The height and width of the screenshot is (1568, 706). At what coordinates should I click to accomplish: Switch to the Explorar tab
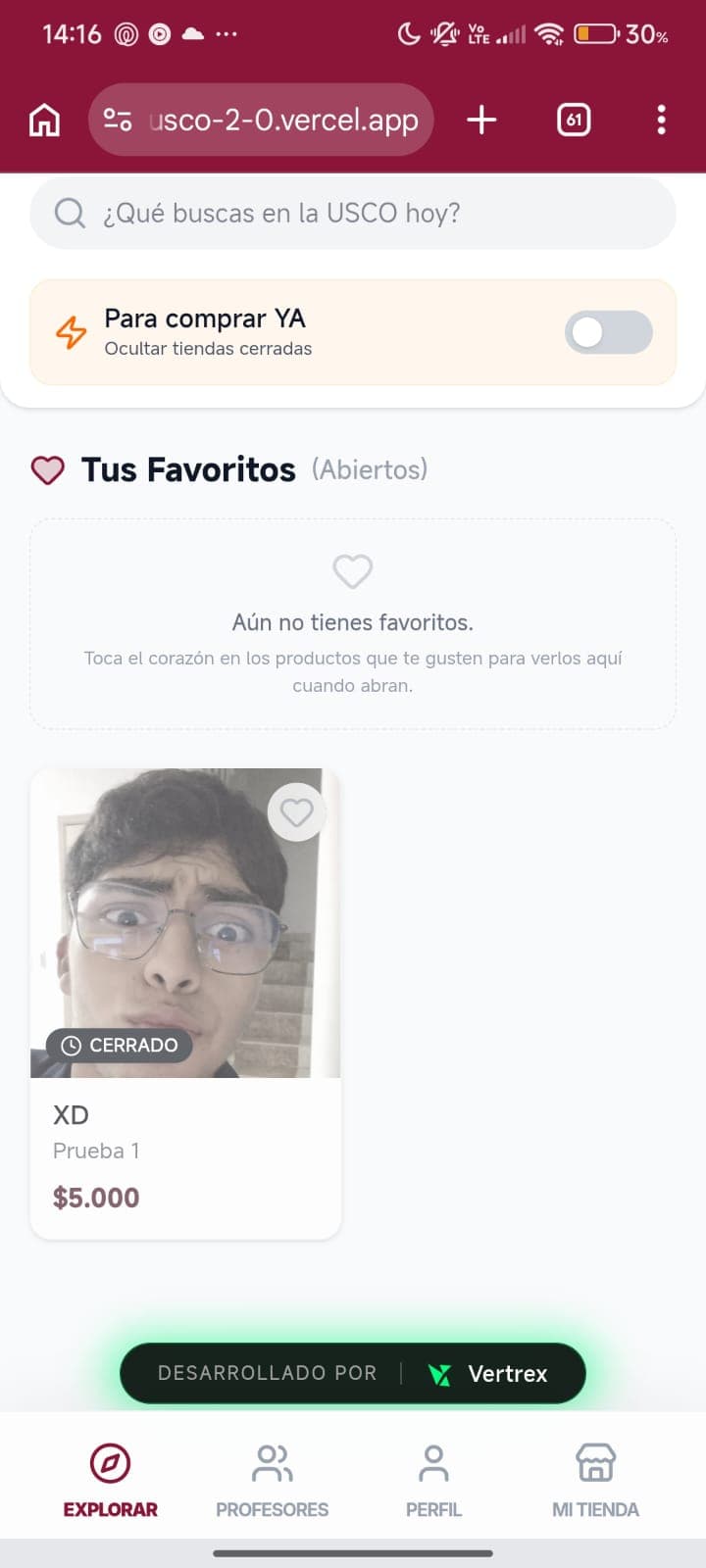point(110,1481)
